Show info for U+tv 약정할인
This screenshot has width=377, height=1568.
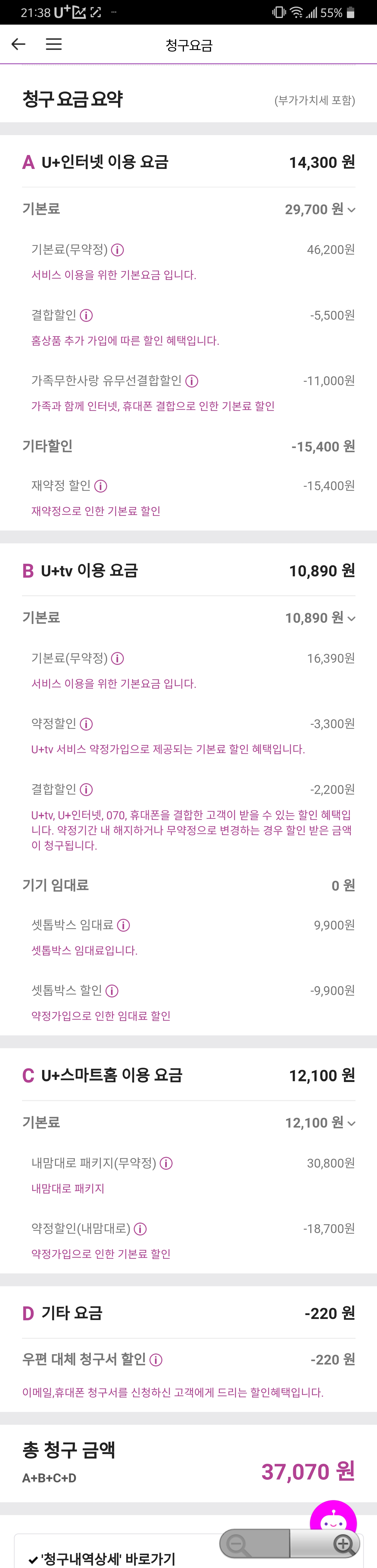pos(86,724)
